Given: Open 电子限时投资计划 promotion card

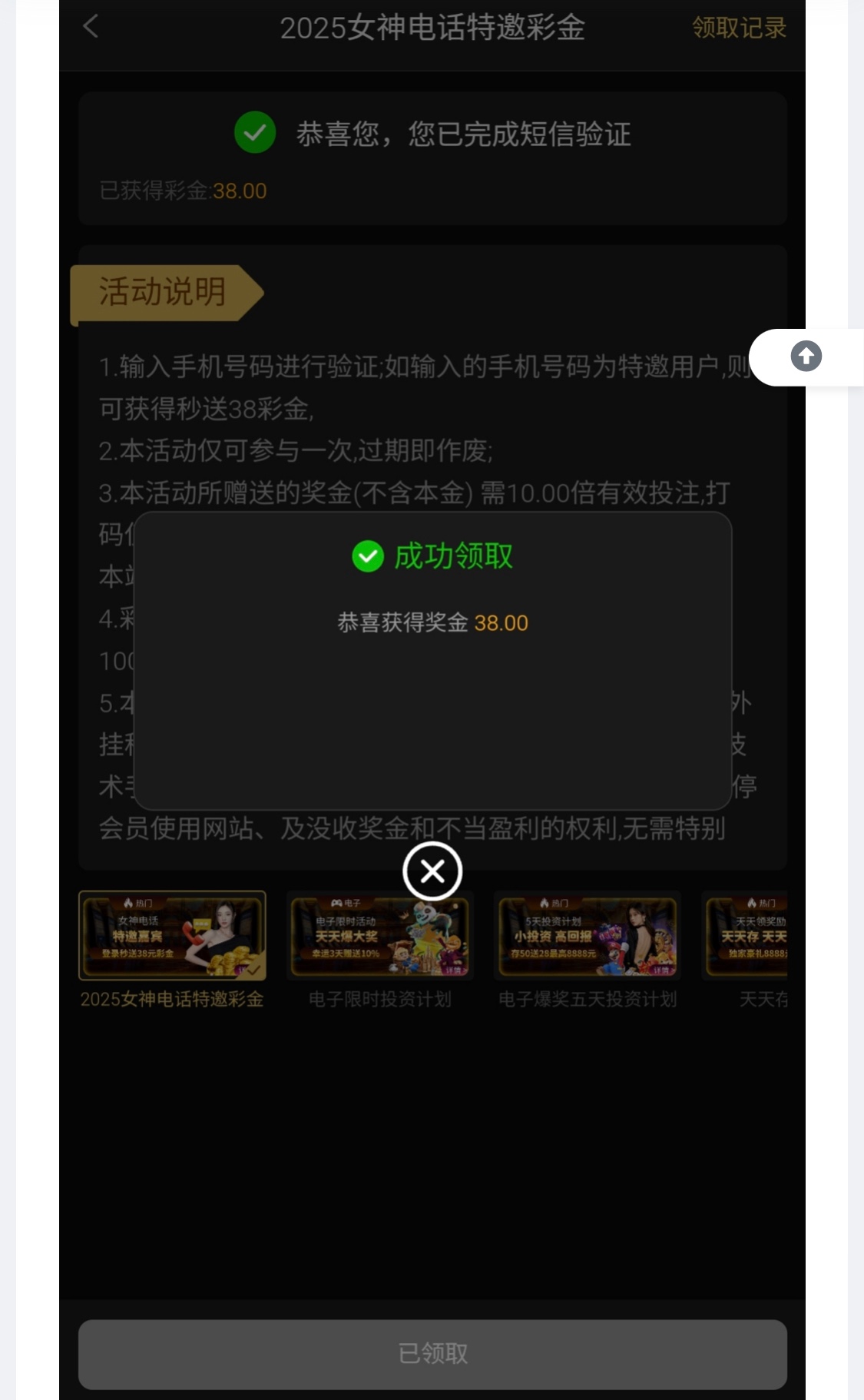Looking at the screenshot, I should click(x=379, y=936).
